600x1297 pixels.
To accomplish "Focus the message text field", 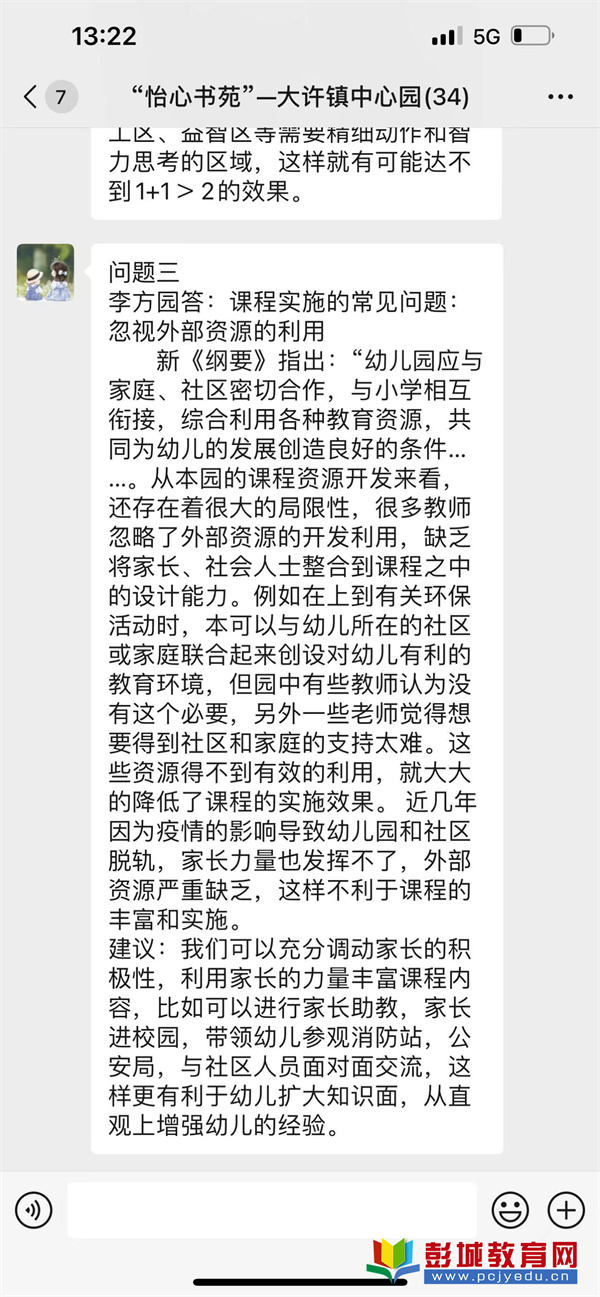I will click(272, 1211).
